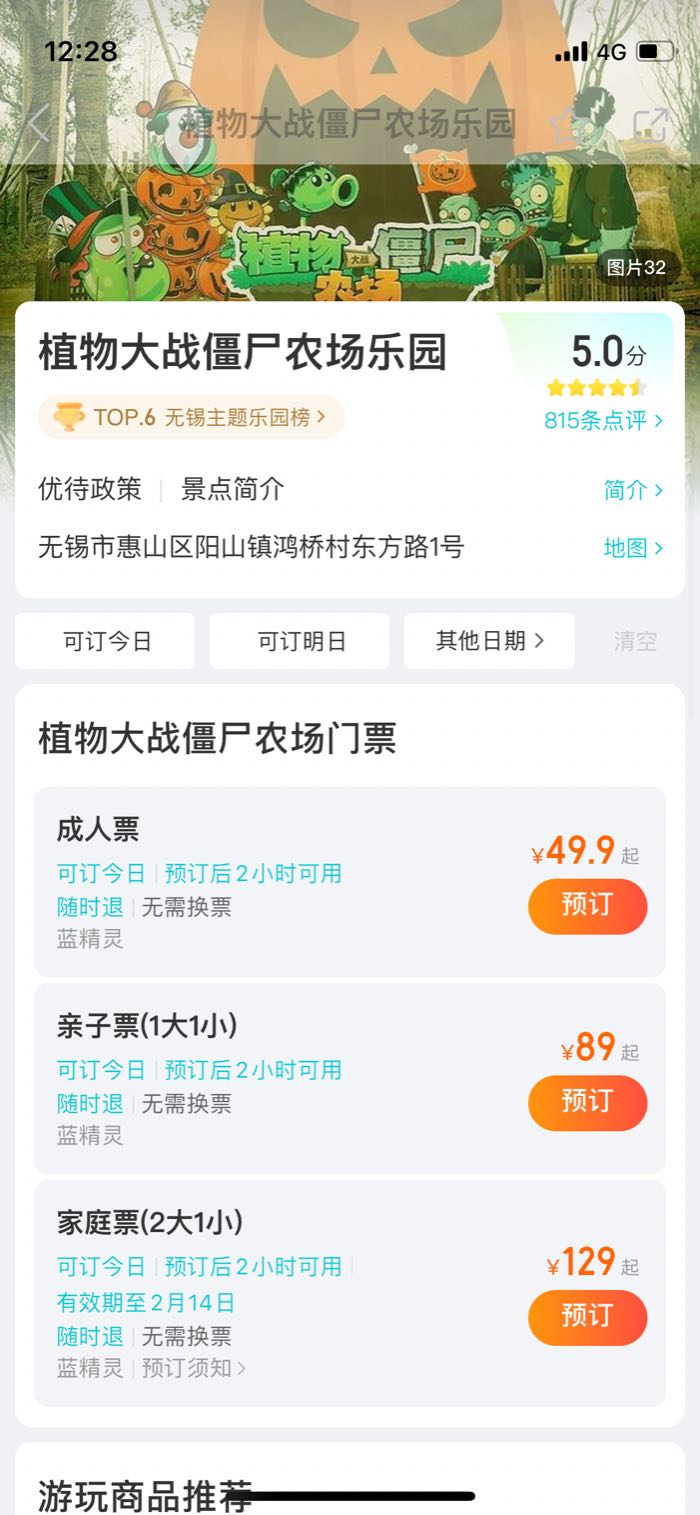Viewport: 700px width, 1515px height.
Task: Open 地图 for the address
Action: click(x=633, y=548)
